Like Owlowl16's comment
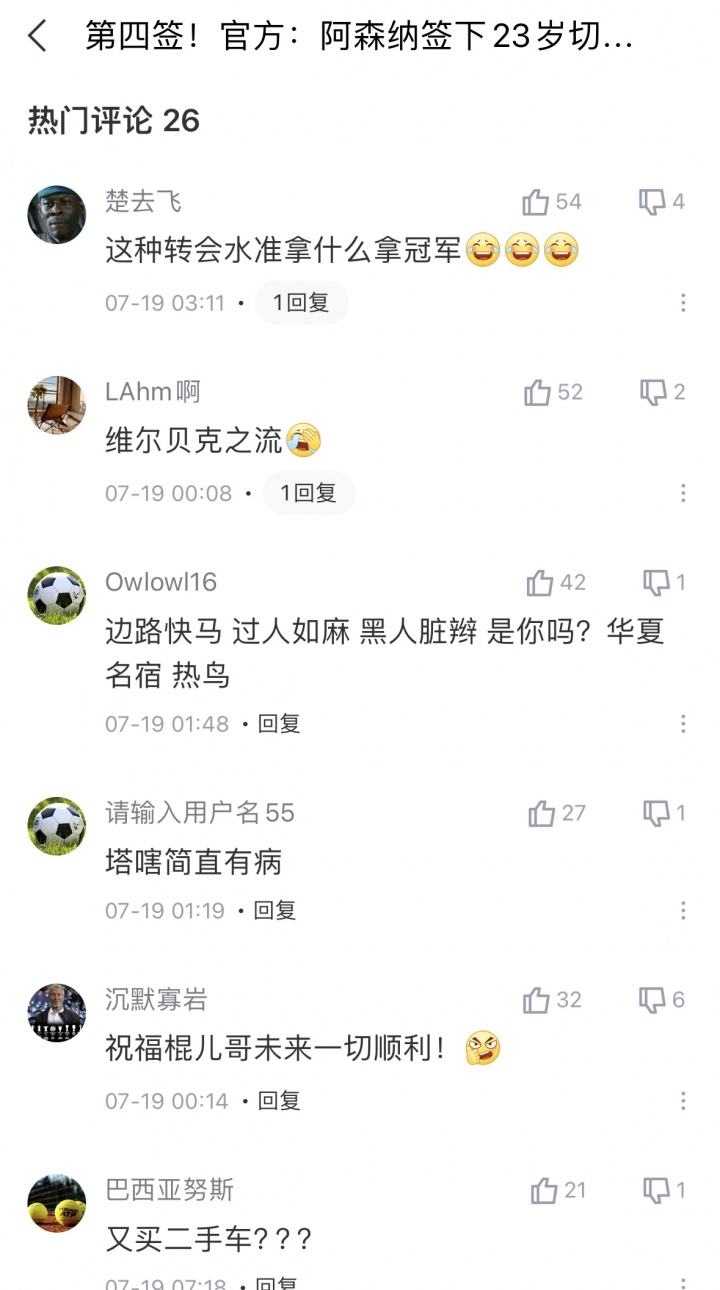Image resolution: width=720 pixels, height=1290 pixels. pyautogui.click(x=540, y=583)
